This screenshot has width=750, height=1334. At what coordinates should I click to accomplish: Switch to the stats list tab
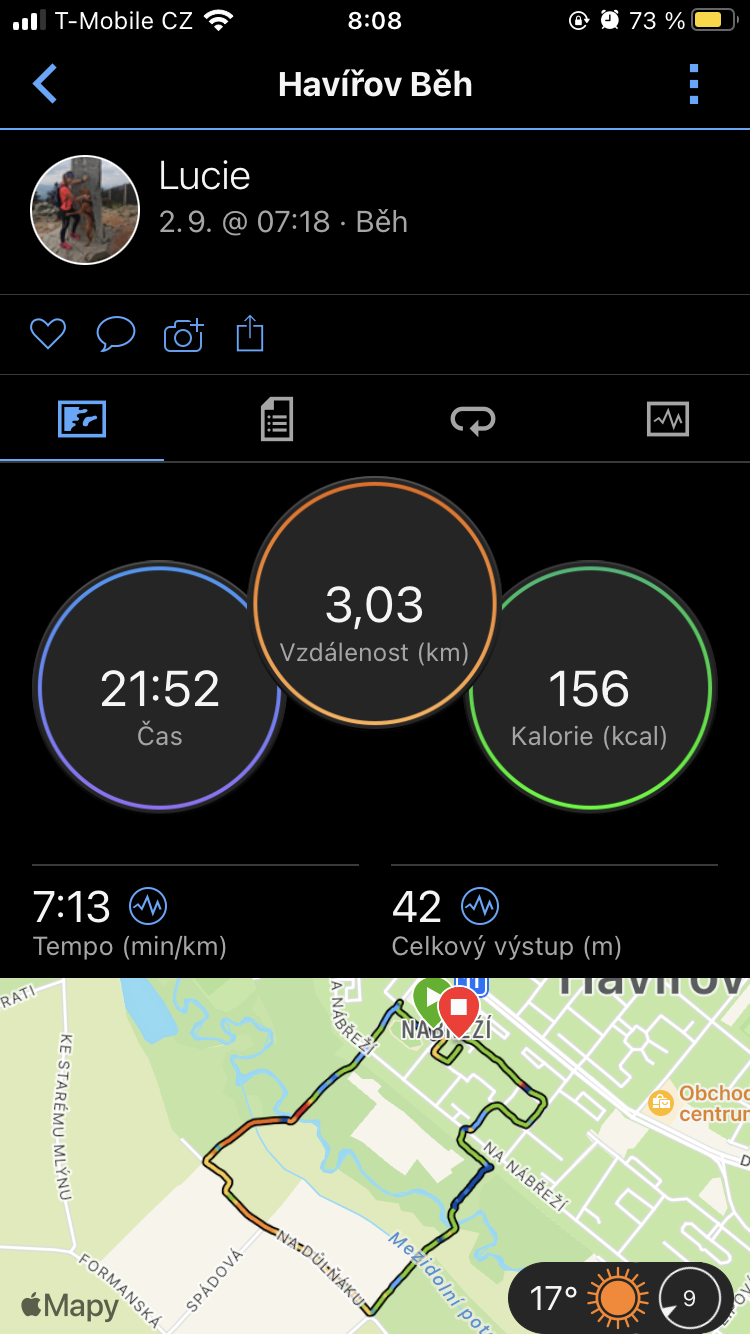276,419
